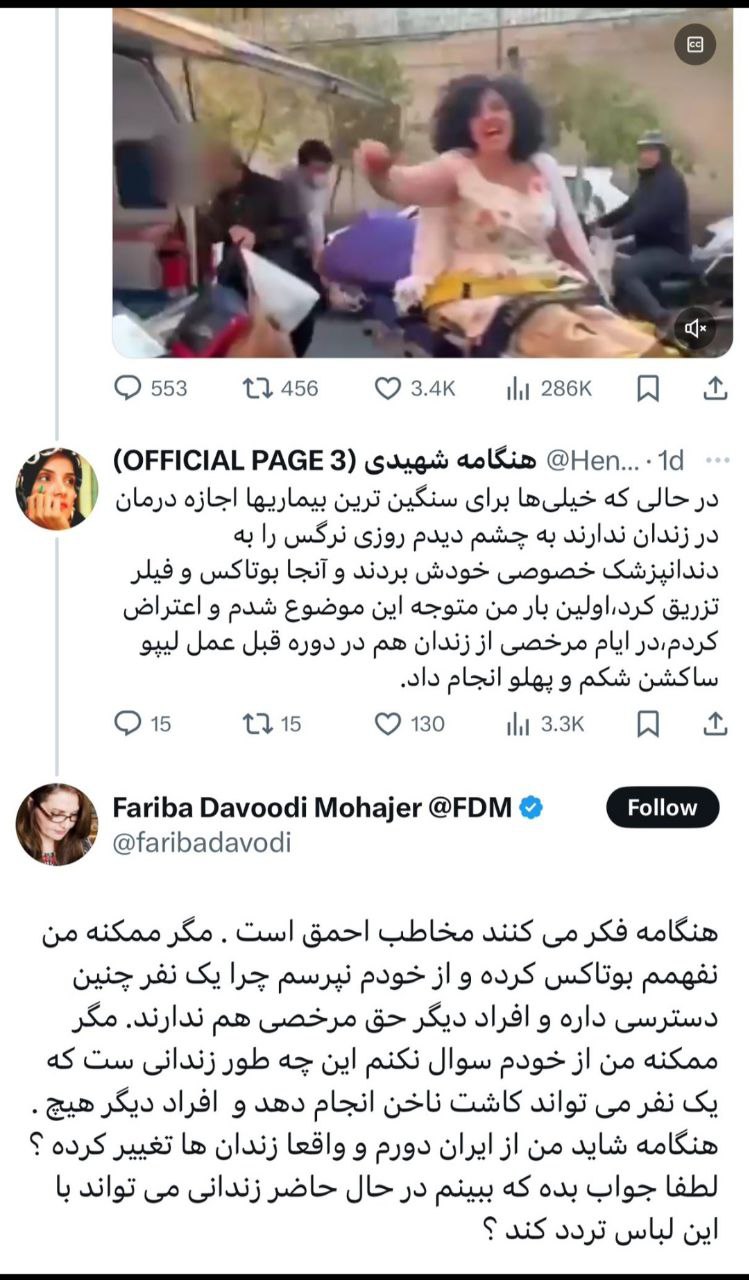Unmute the video in the top post
Screen dimensions: 749x1280
(695, 327)
